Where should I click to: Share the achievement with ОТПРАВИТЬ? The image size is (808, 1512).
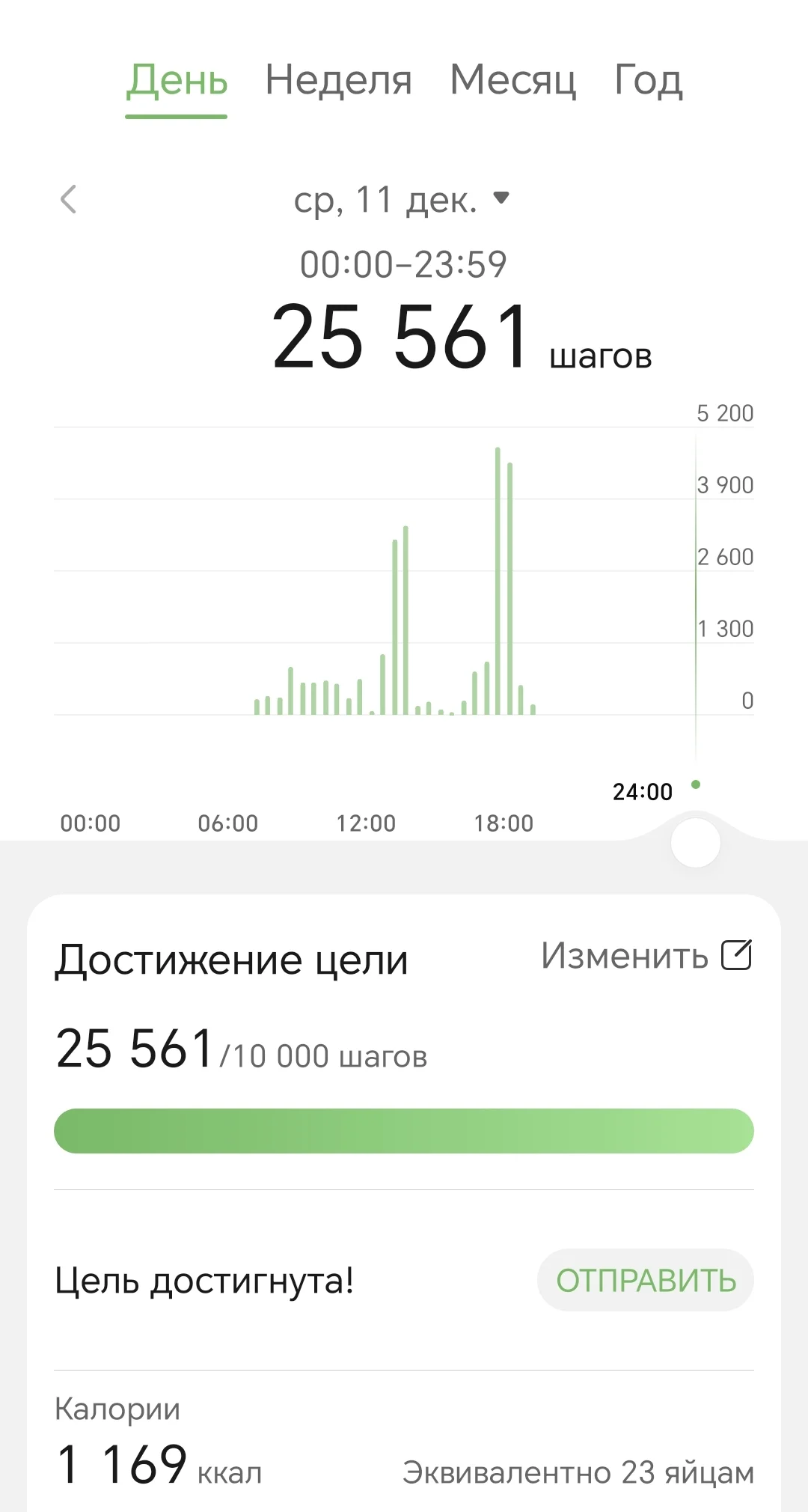(645, 1280)
